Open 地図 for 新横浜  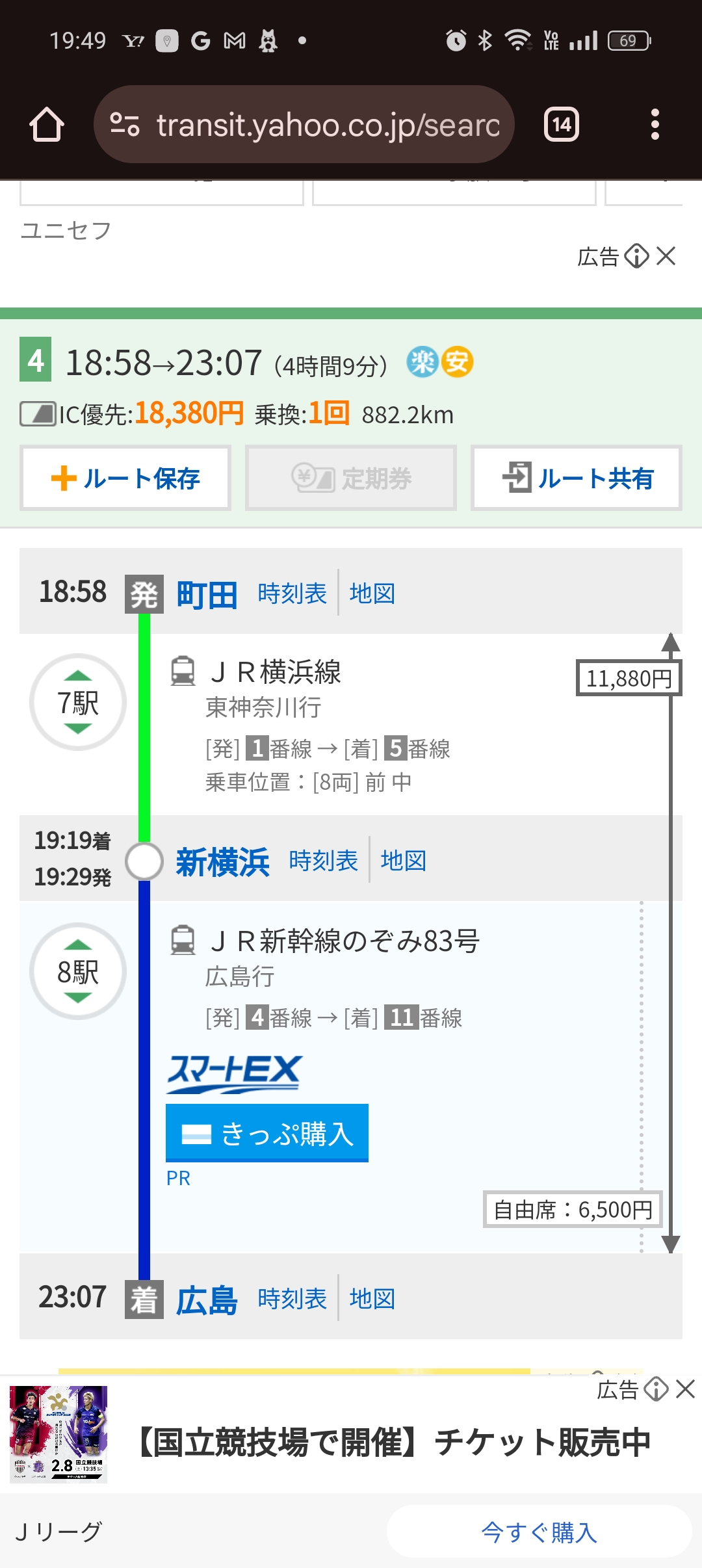pyautogui.click(x=403, y=860)
